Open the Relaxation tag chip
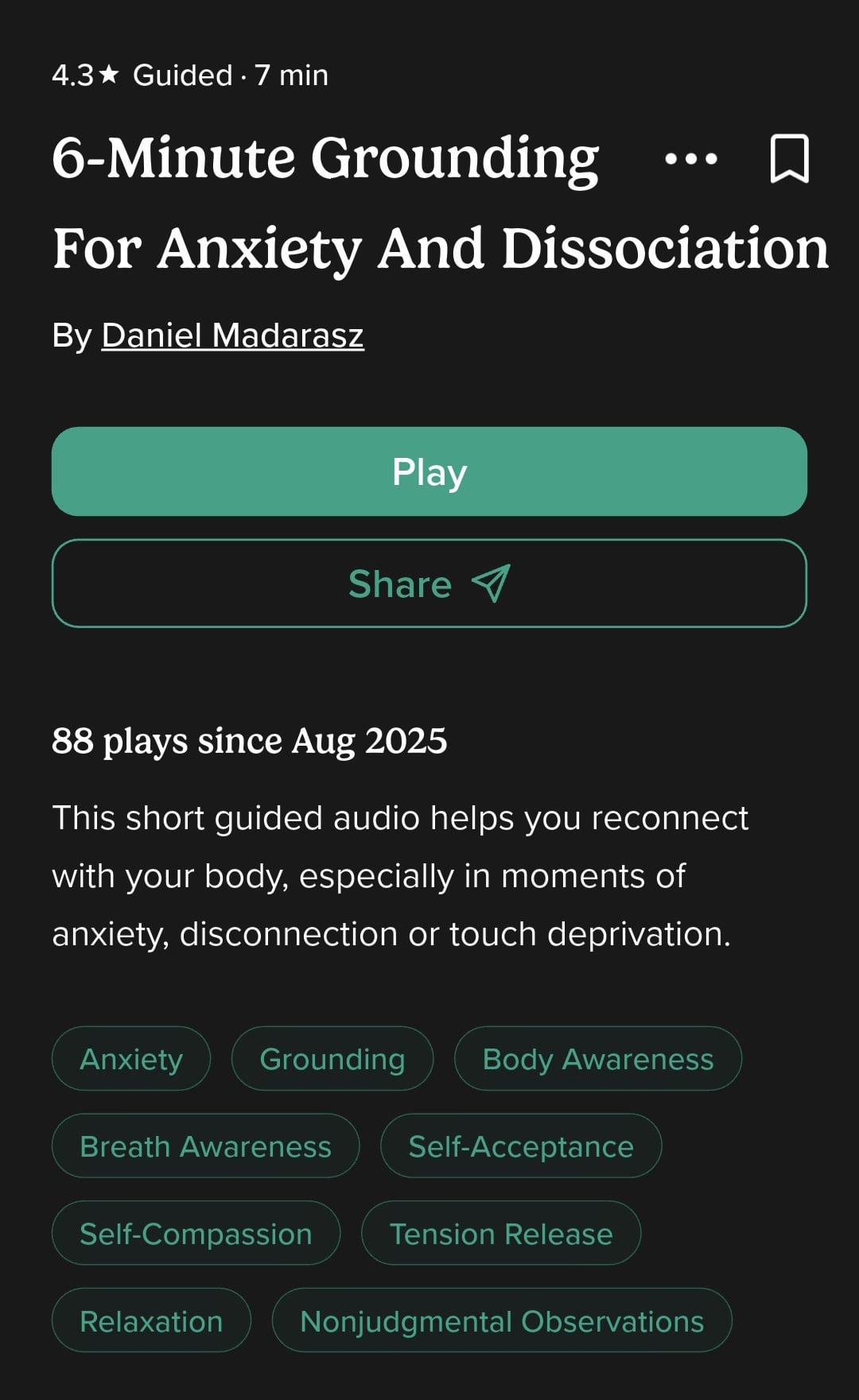 click(x=151, y=1321)
